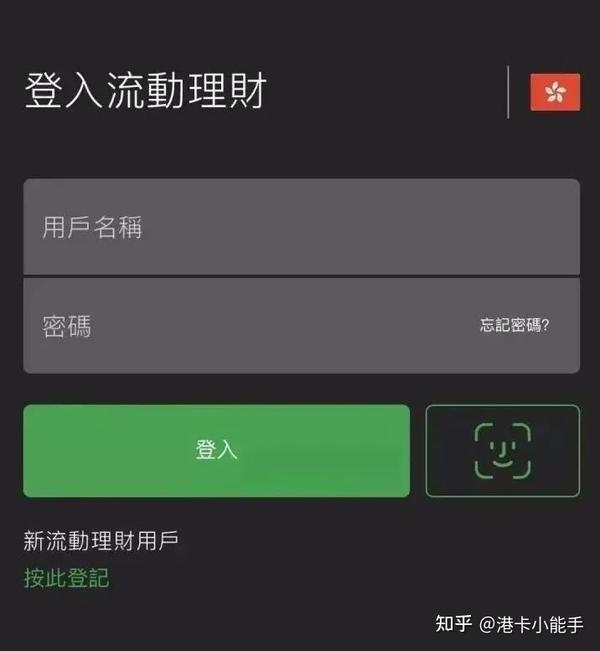Change region via Hong Kong flag
The width and height of the screenshot is (600, 651).
[x=555, y=93]
